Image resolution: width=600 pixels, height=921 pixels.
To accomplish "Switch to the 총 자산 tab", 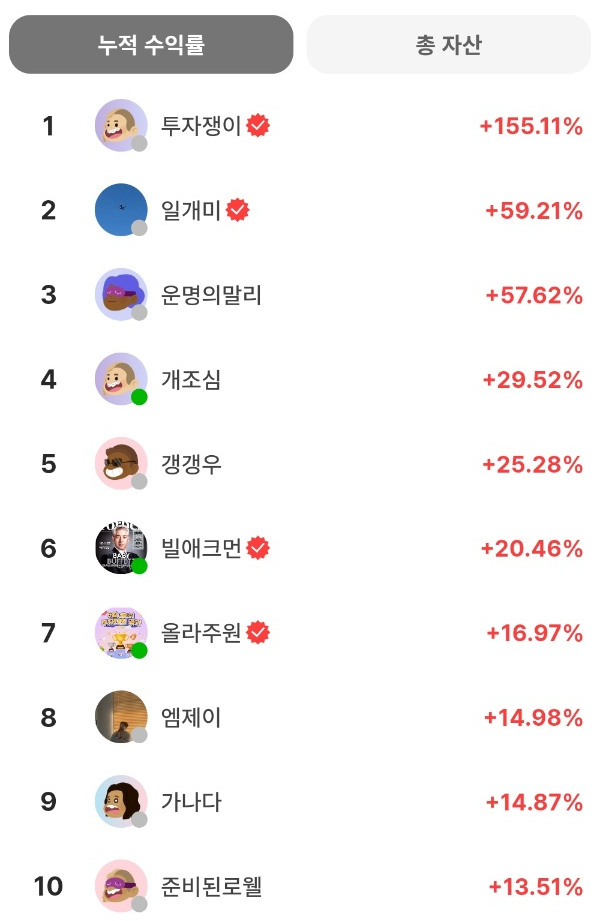I will pos(448,45).
